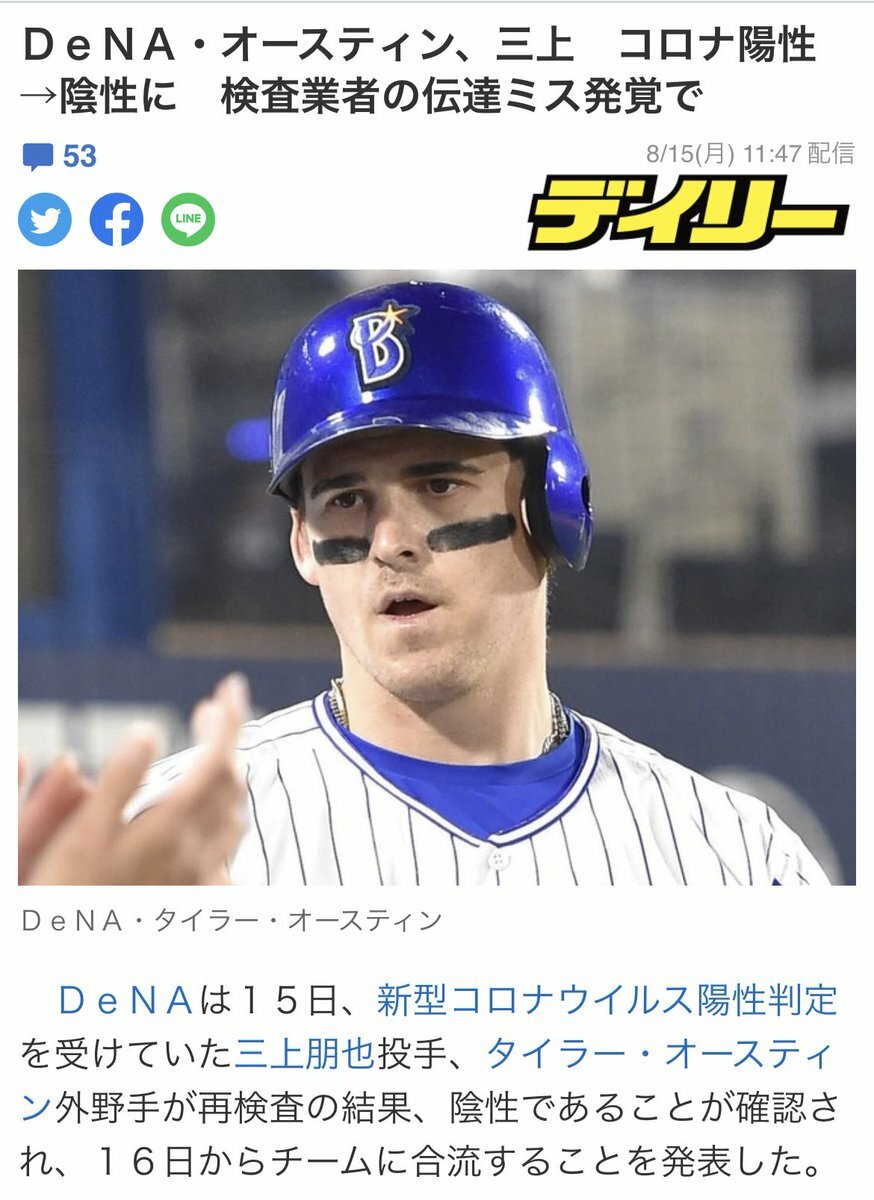The height and width of the screenshot is (1200, 874).
Task: Share article on Twitter
Action: [45, 220]
